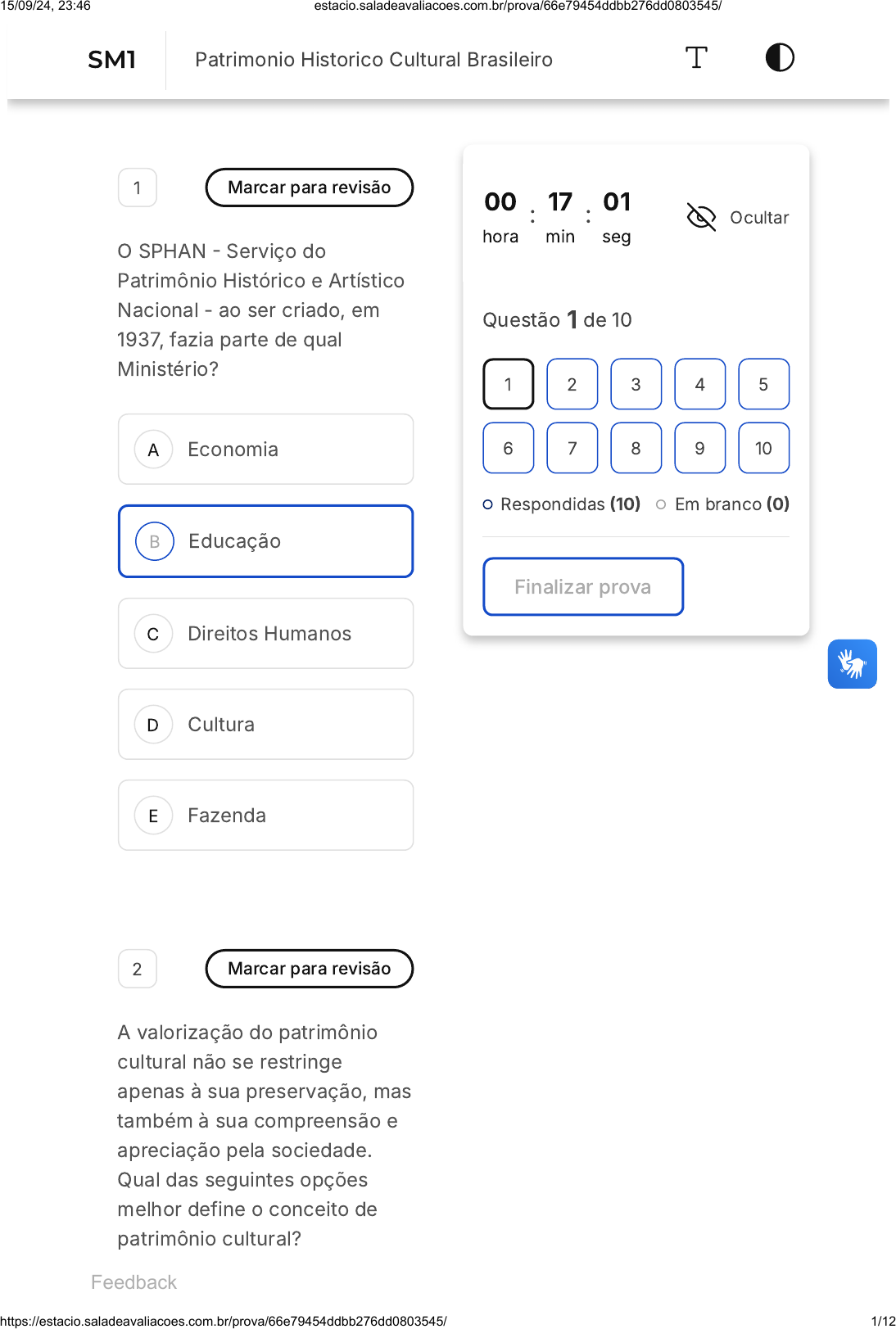
Task: Mark question 2 for revision
Action: click(310, 969)
